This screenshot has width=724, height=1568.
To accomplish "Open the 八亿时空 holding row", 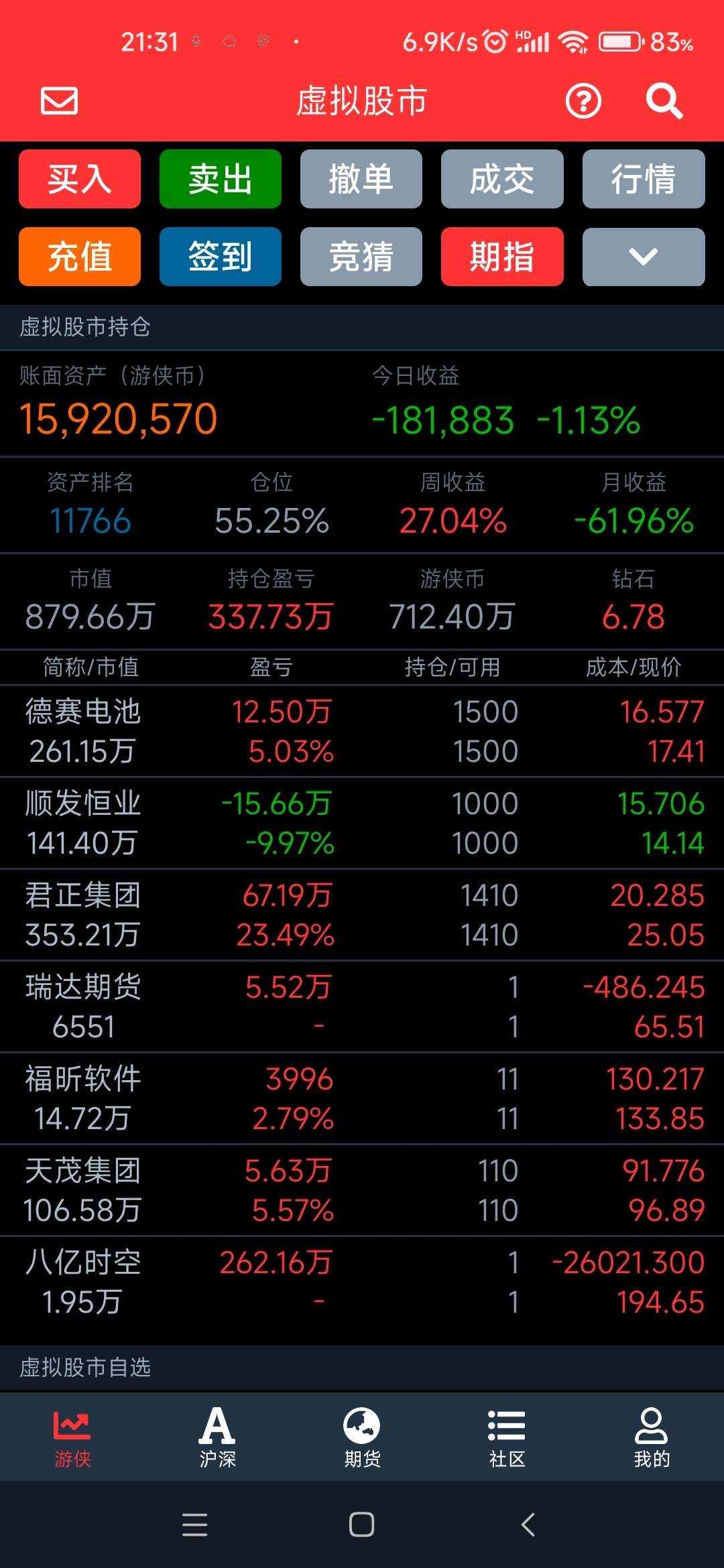I will 362,1282.
